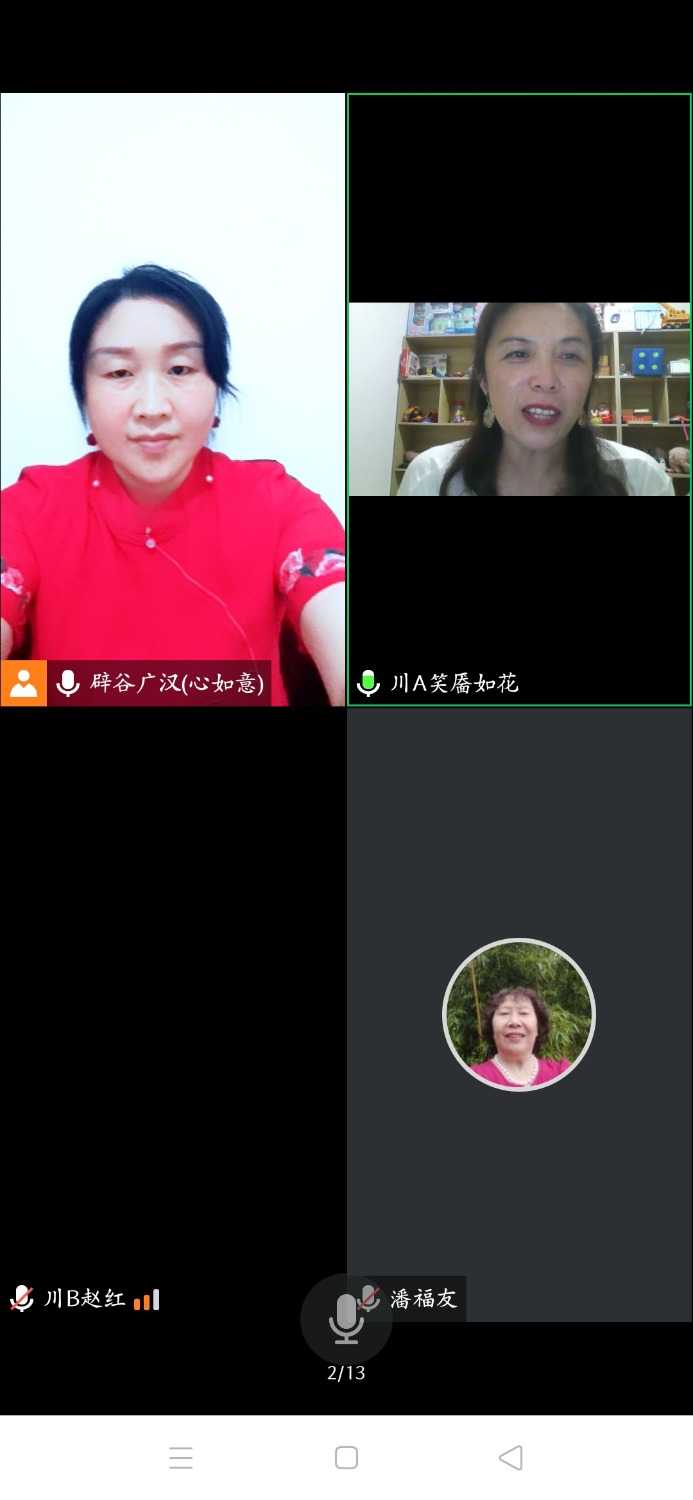The image size is (693, 1500).
Task: Select the video tile of 川A笑靥如花
Action: pyautogui.click(x=519, y=400)
